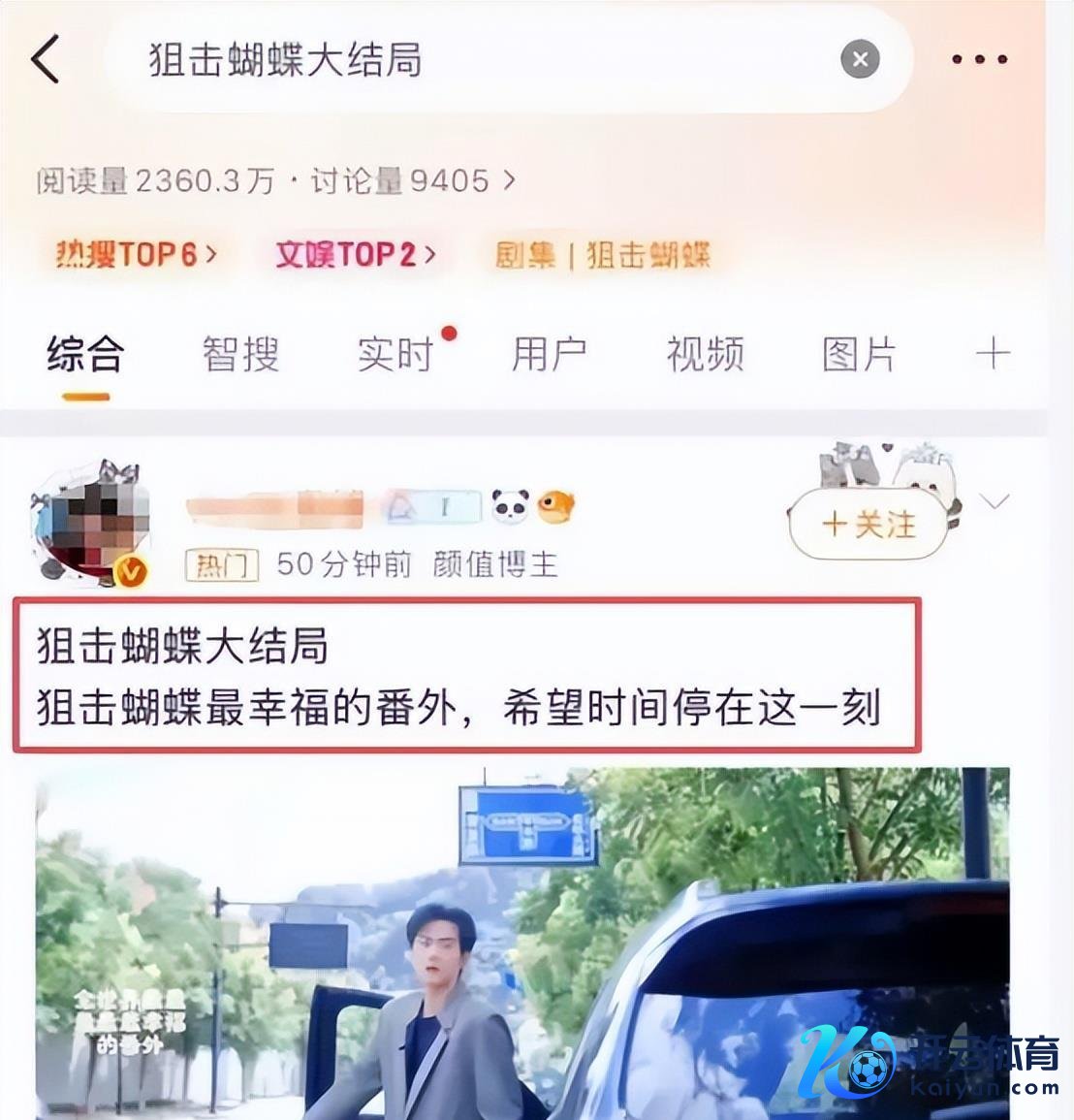This screenshot has height=1120, width=1074.
Task: Open the 剧集 | 狙击蝴蝶 page
Action: [602, 255]
